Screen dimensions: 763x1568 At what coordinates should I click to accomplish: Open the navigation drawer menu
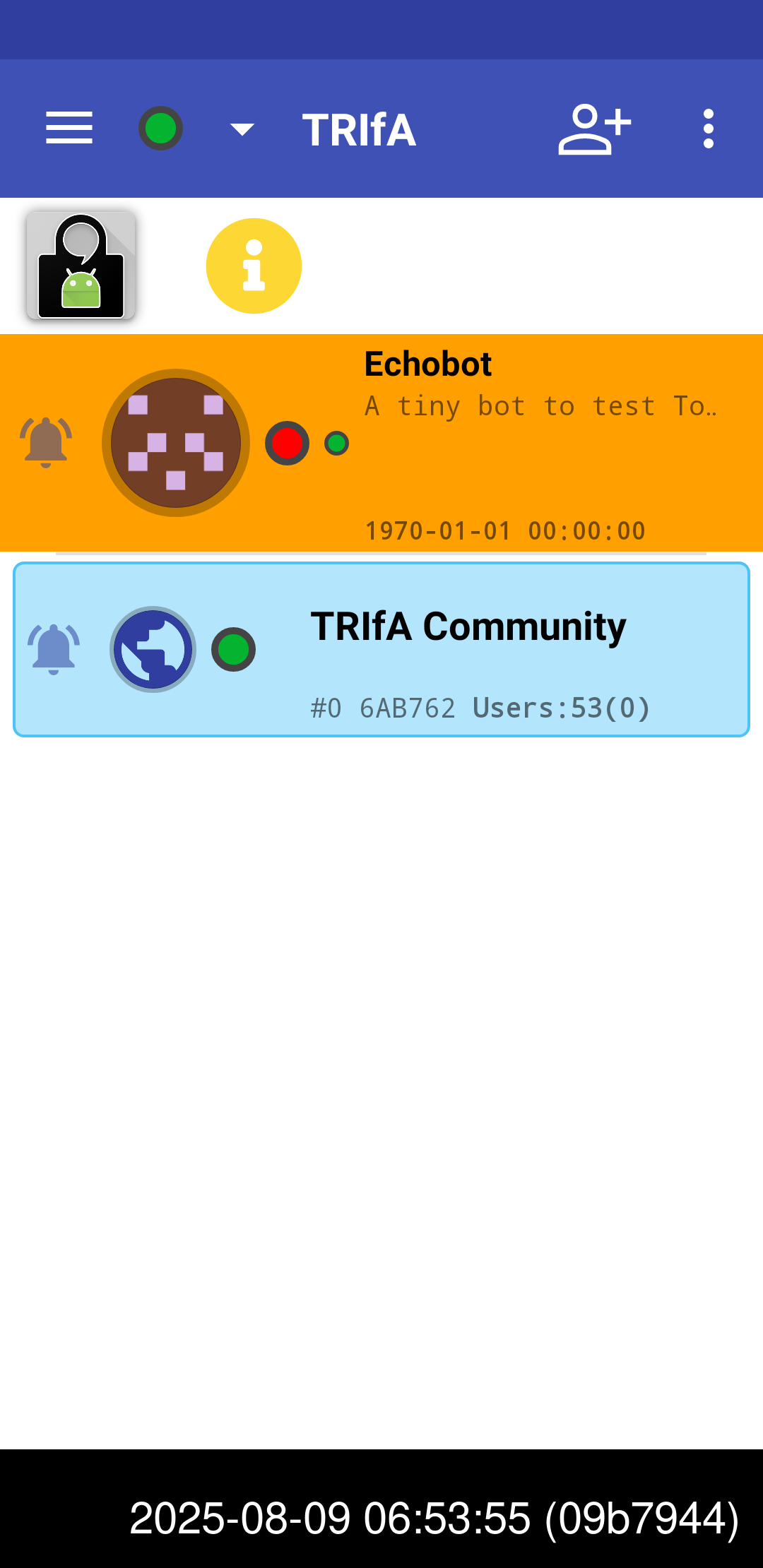click(69, 129)
